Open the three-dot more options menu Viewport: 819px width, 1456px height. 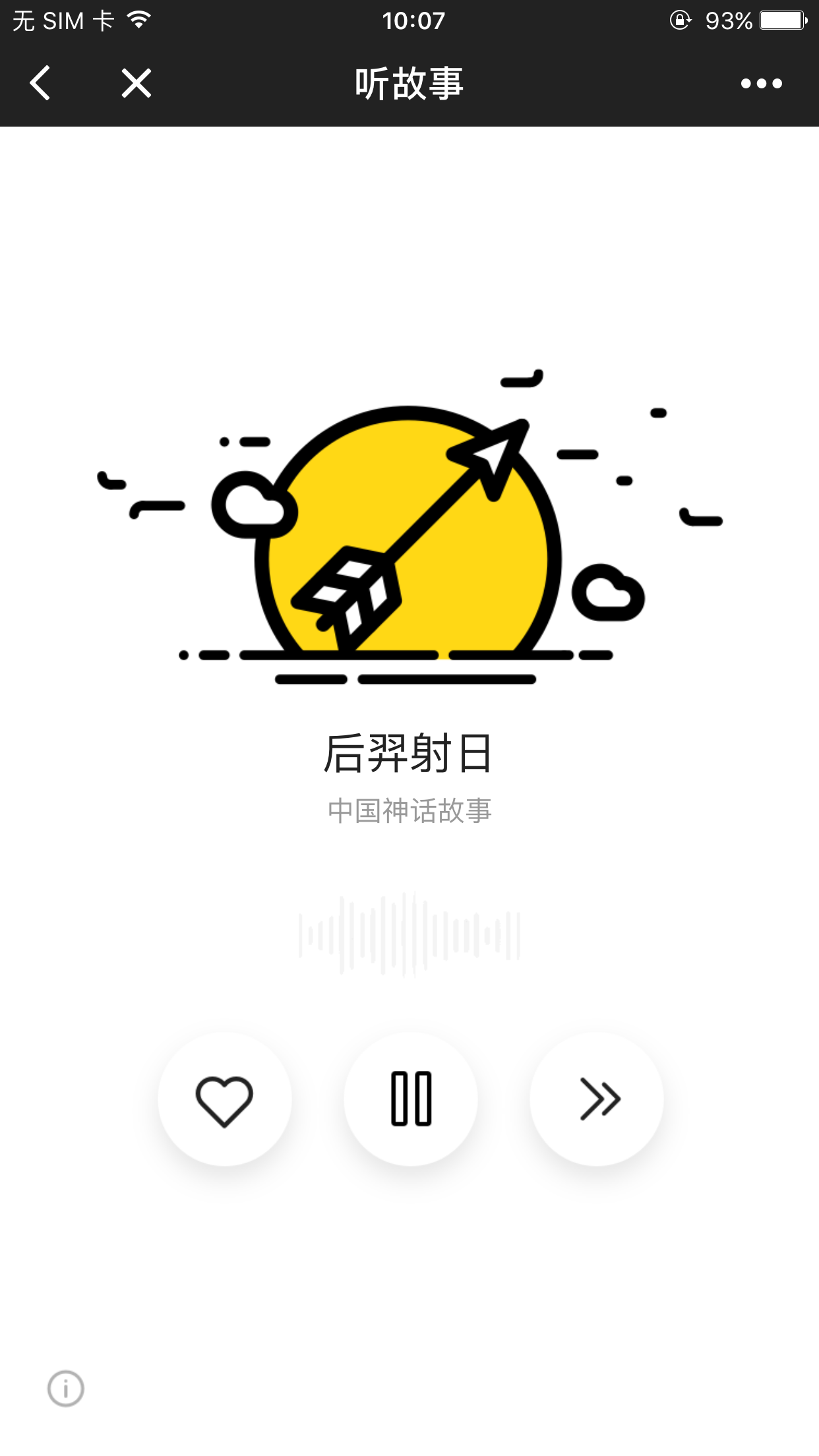coord(761,84)
